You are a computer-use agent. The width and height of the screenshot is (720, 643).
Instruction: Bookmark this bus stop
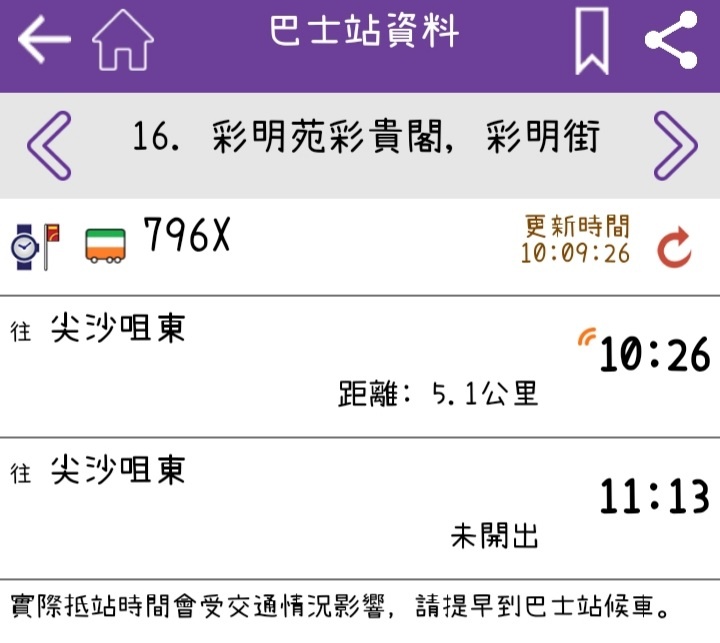tap(592, 42)
